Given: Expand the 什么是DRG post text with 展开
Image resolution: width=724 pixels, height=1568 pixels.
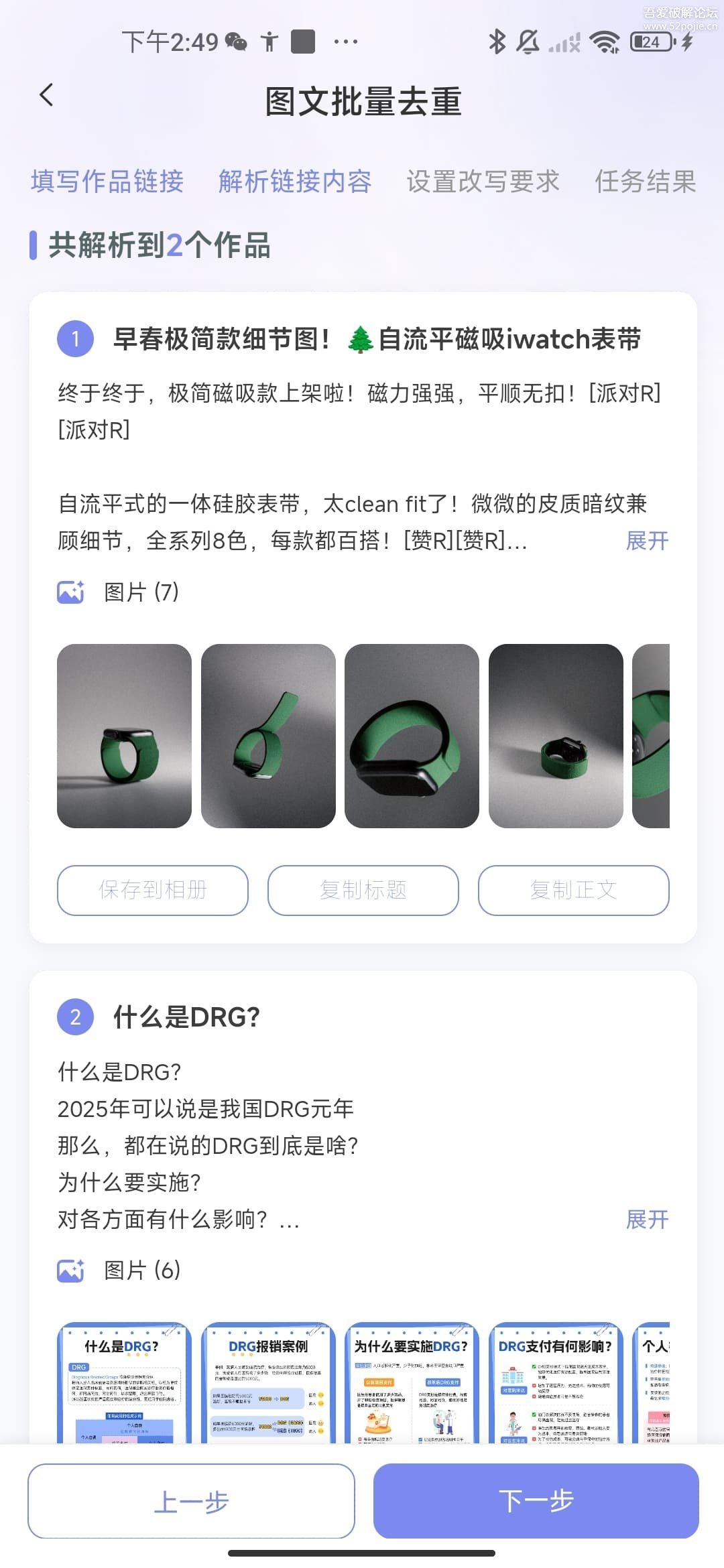Looking at the screenshot, I should [x=647, y=1219].
